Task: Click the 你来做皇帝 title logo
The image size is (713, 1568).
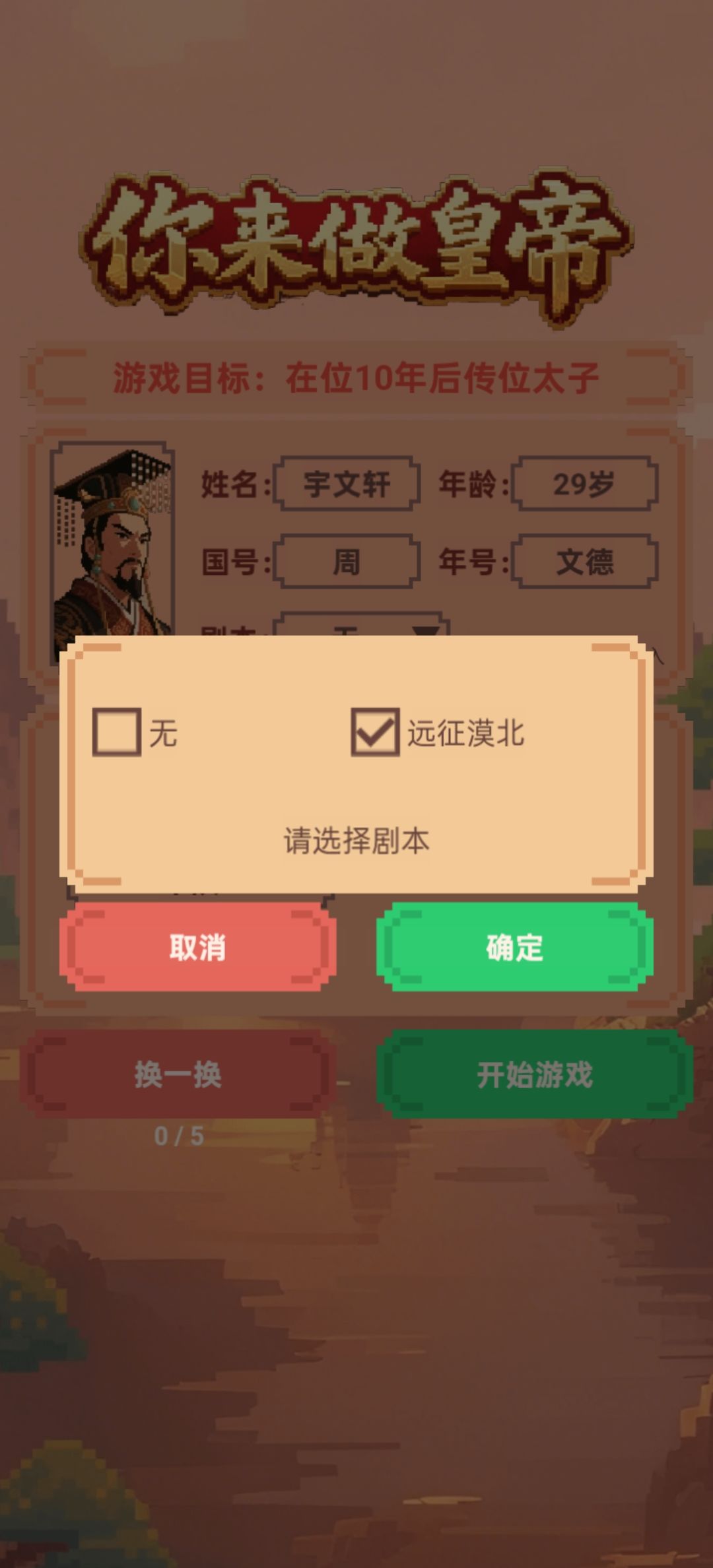Action: [x=356, y=238]
